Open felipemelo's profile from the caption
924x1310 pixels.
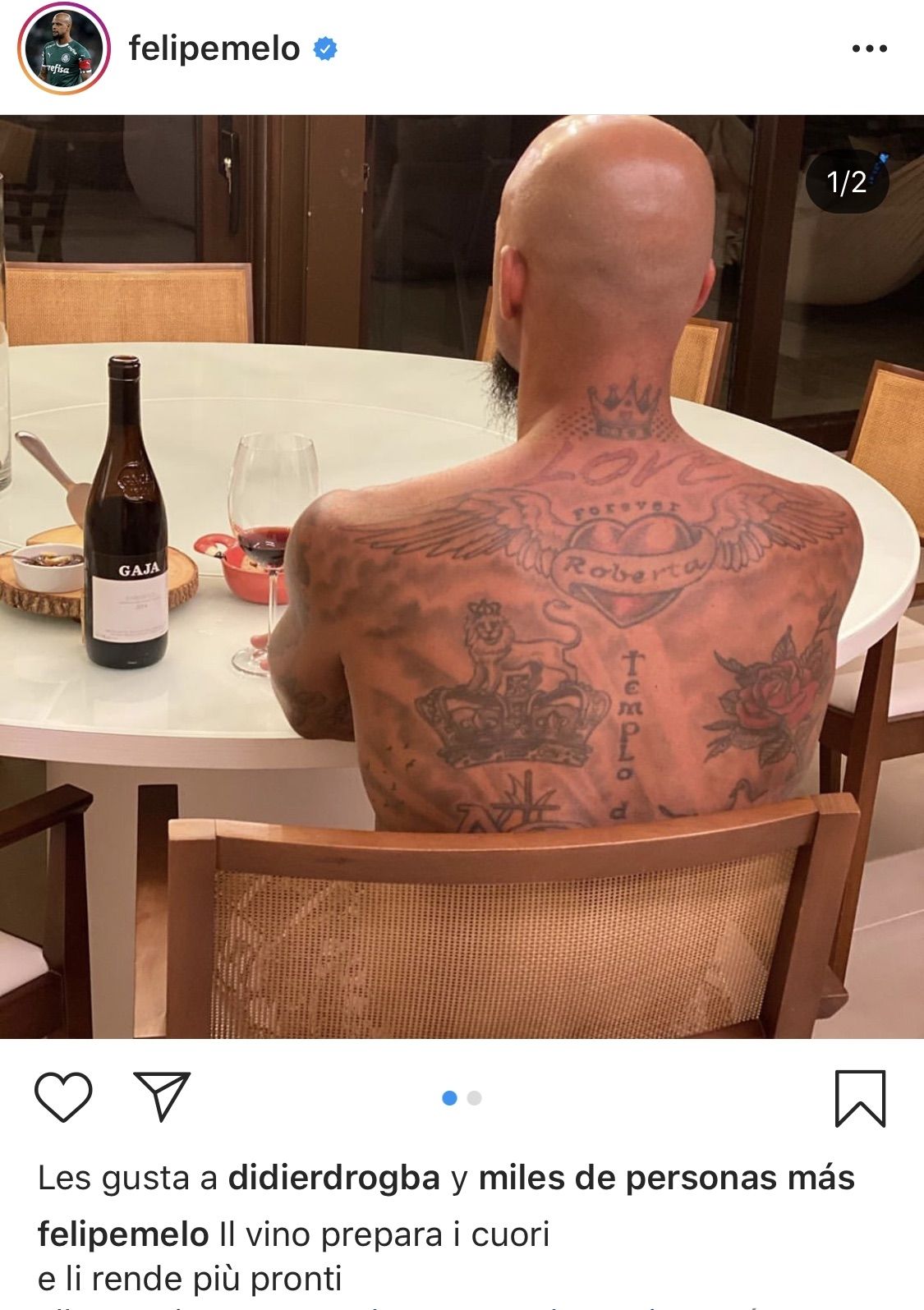123,1234
